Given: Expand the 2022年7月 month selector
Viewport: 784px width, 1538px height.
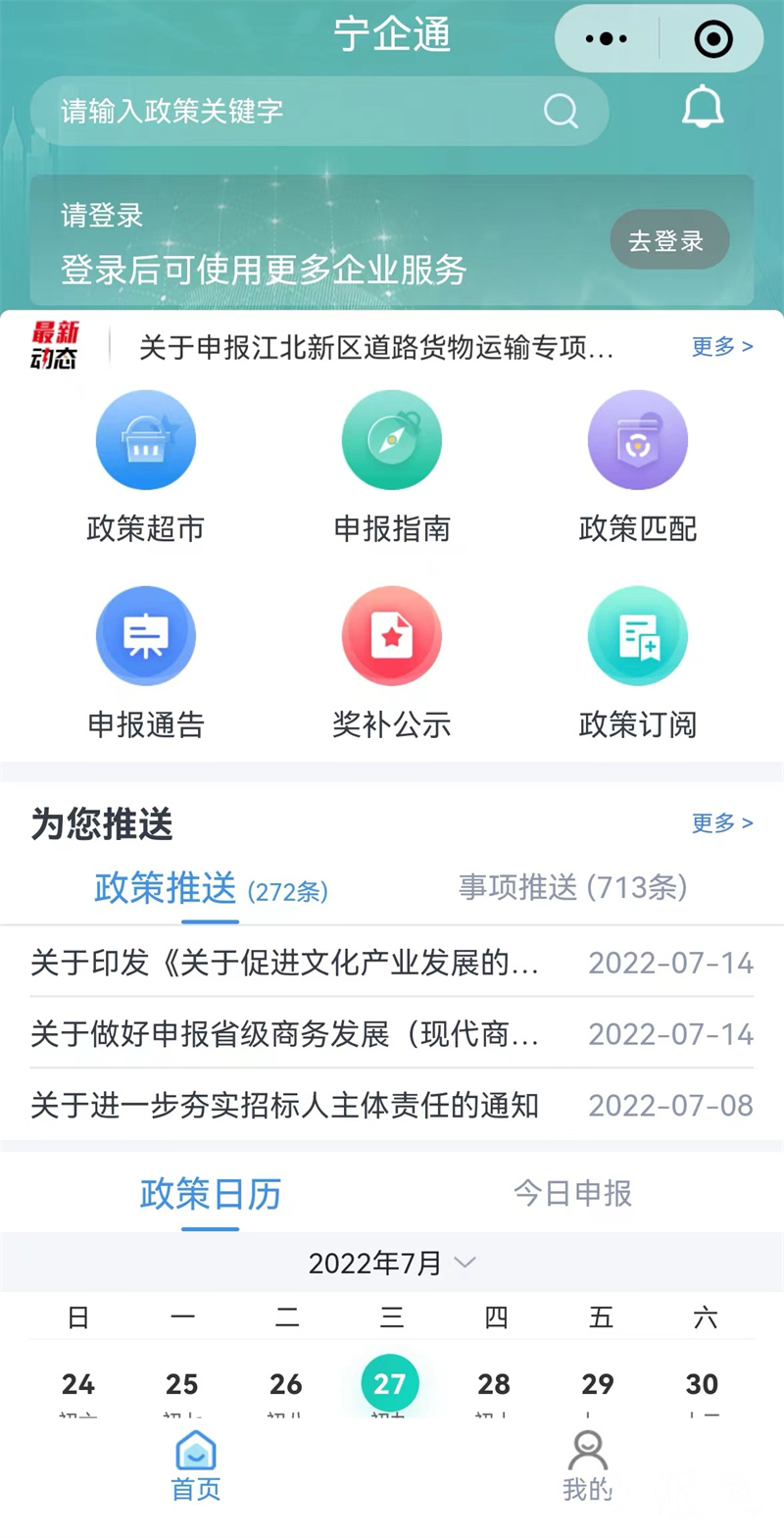Looking at the screenshot, I should point(392,1263).
